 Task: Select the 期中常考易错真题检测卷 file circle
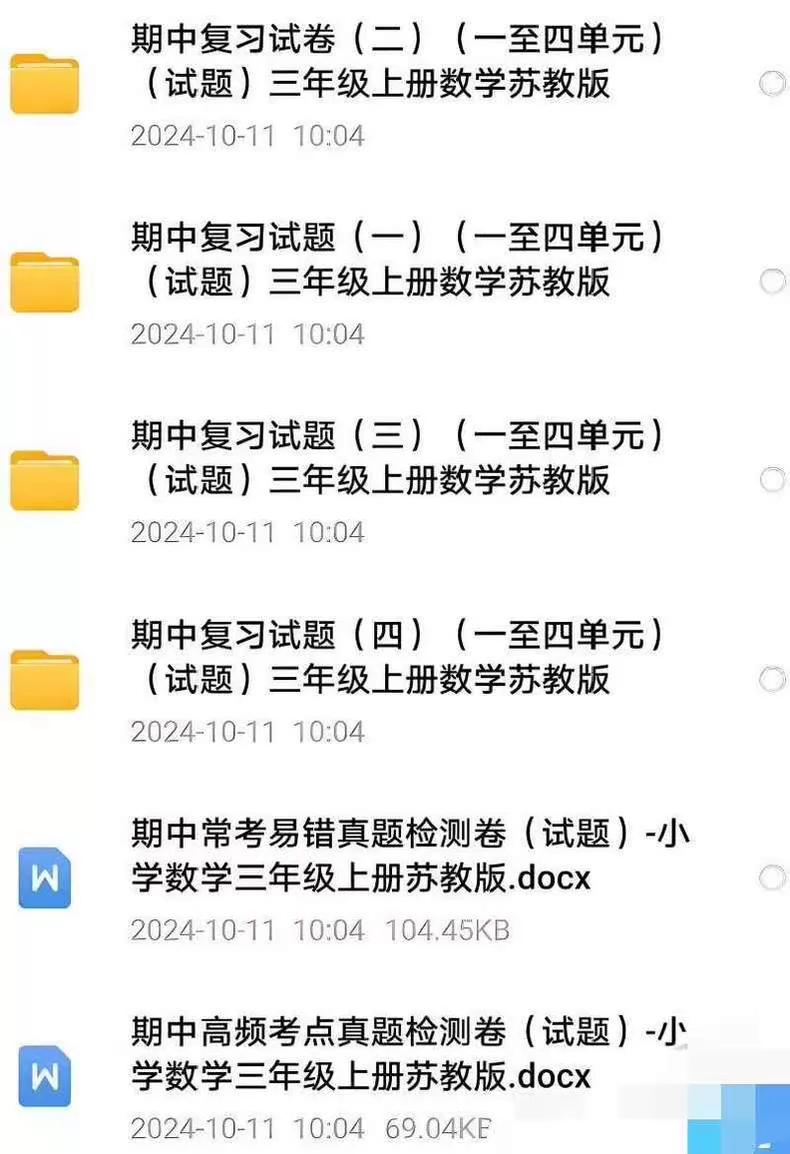click(x=772, y=877)
